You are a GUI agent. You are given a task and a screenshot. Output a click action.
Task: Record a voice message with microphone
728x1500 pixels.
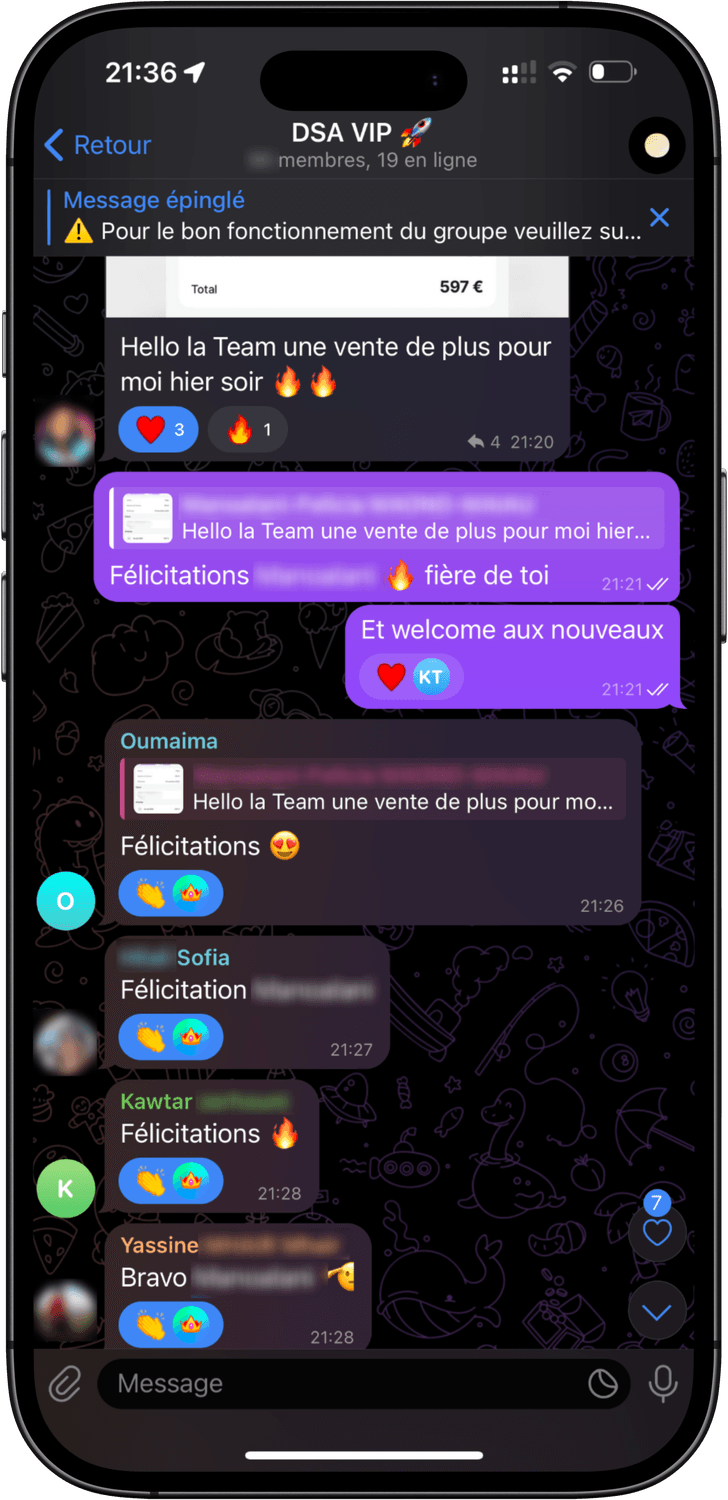coord(661,1384)
